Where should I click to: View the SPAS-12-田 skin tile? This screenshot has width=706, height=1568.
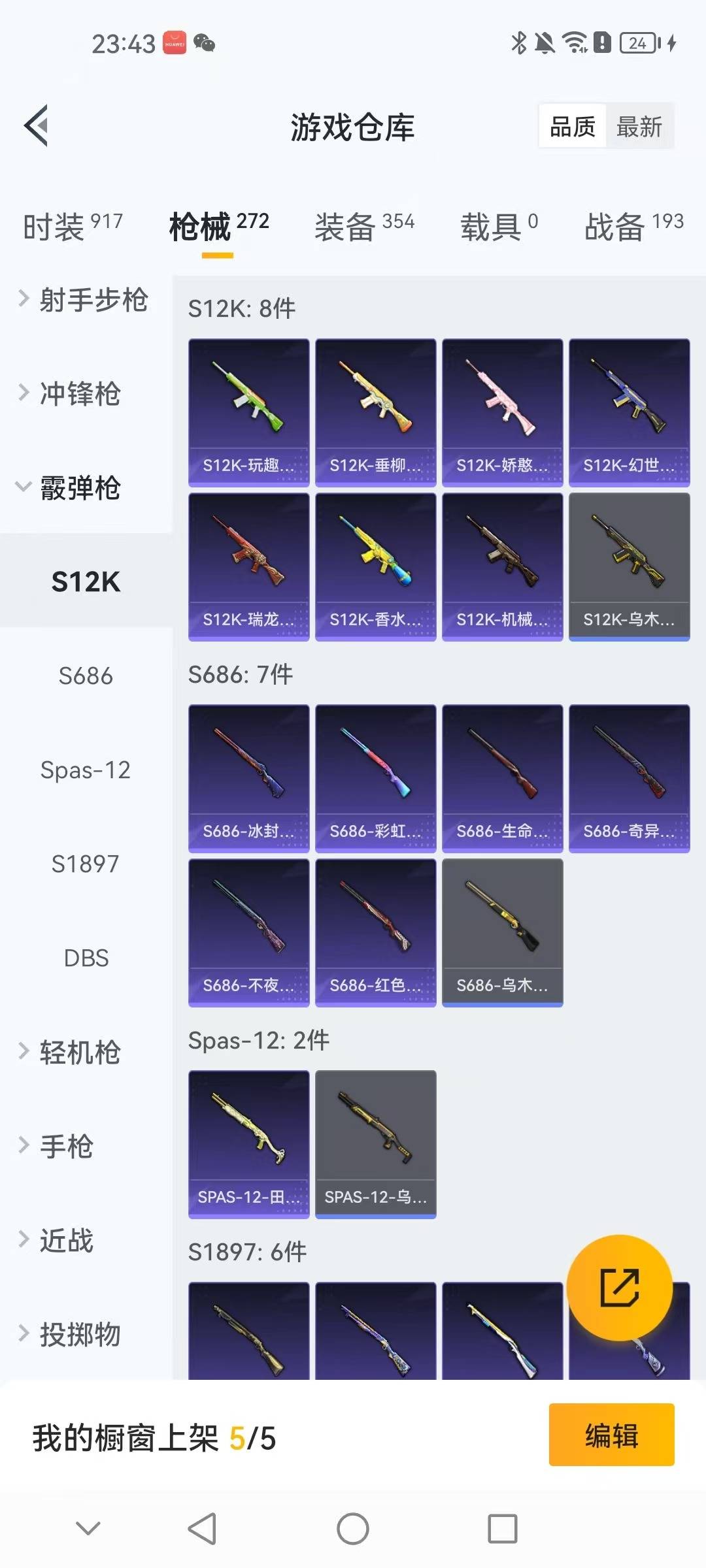click(x=248, y=1144)
